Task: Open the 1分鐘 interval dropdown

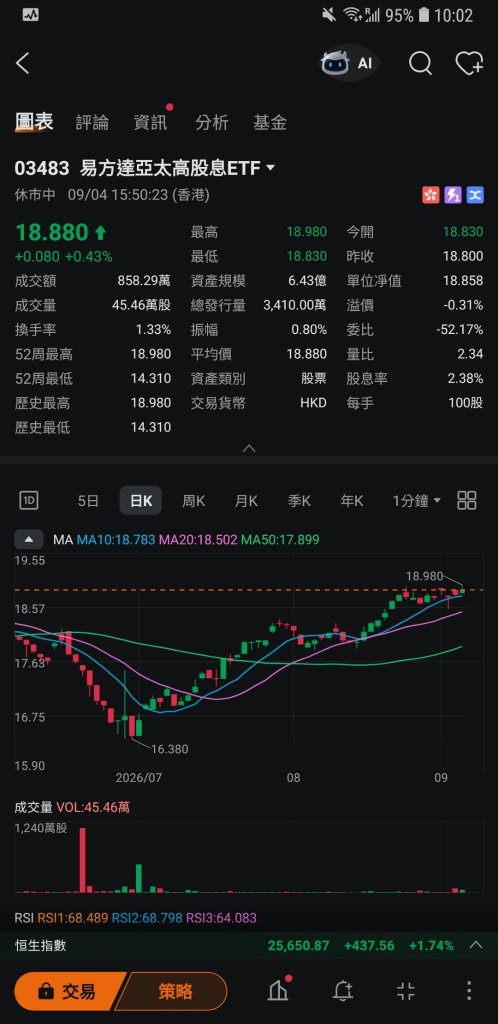Action: point(416,501)
